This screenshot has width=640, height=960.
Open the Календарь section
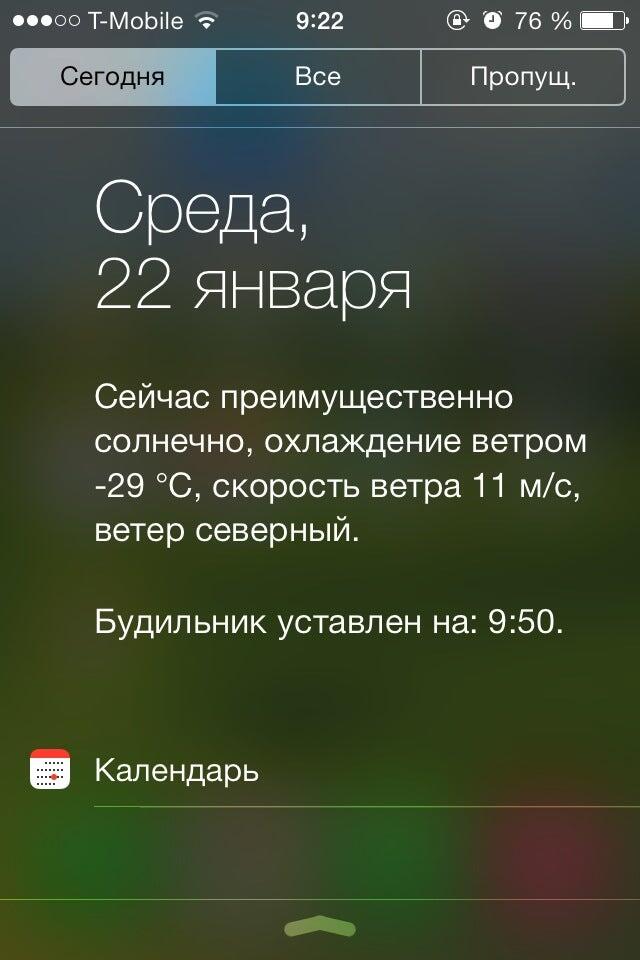coord(177,771)
